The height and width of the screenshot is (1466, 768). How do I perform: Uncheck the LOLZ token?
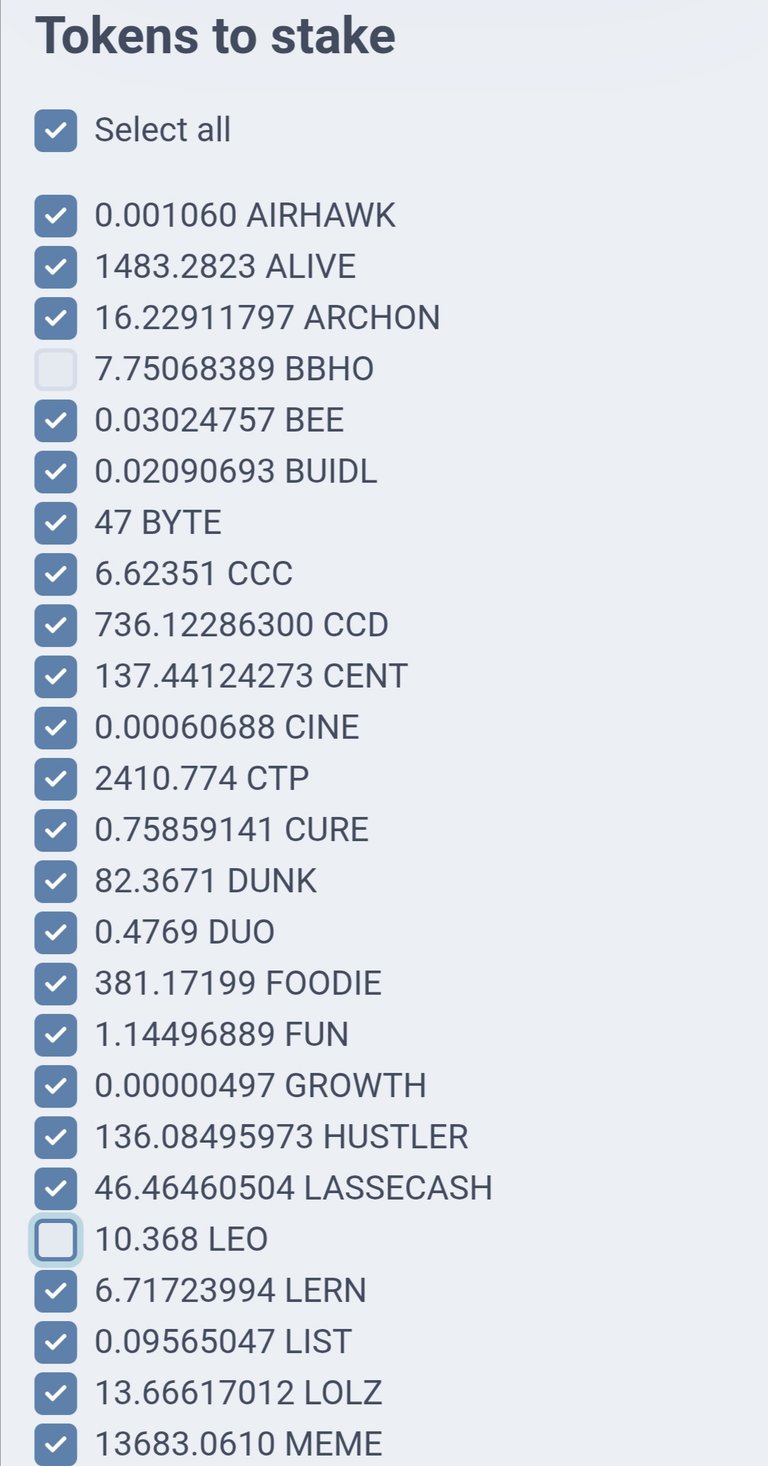point(55,1394)
